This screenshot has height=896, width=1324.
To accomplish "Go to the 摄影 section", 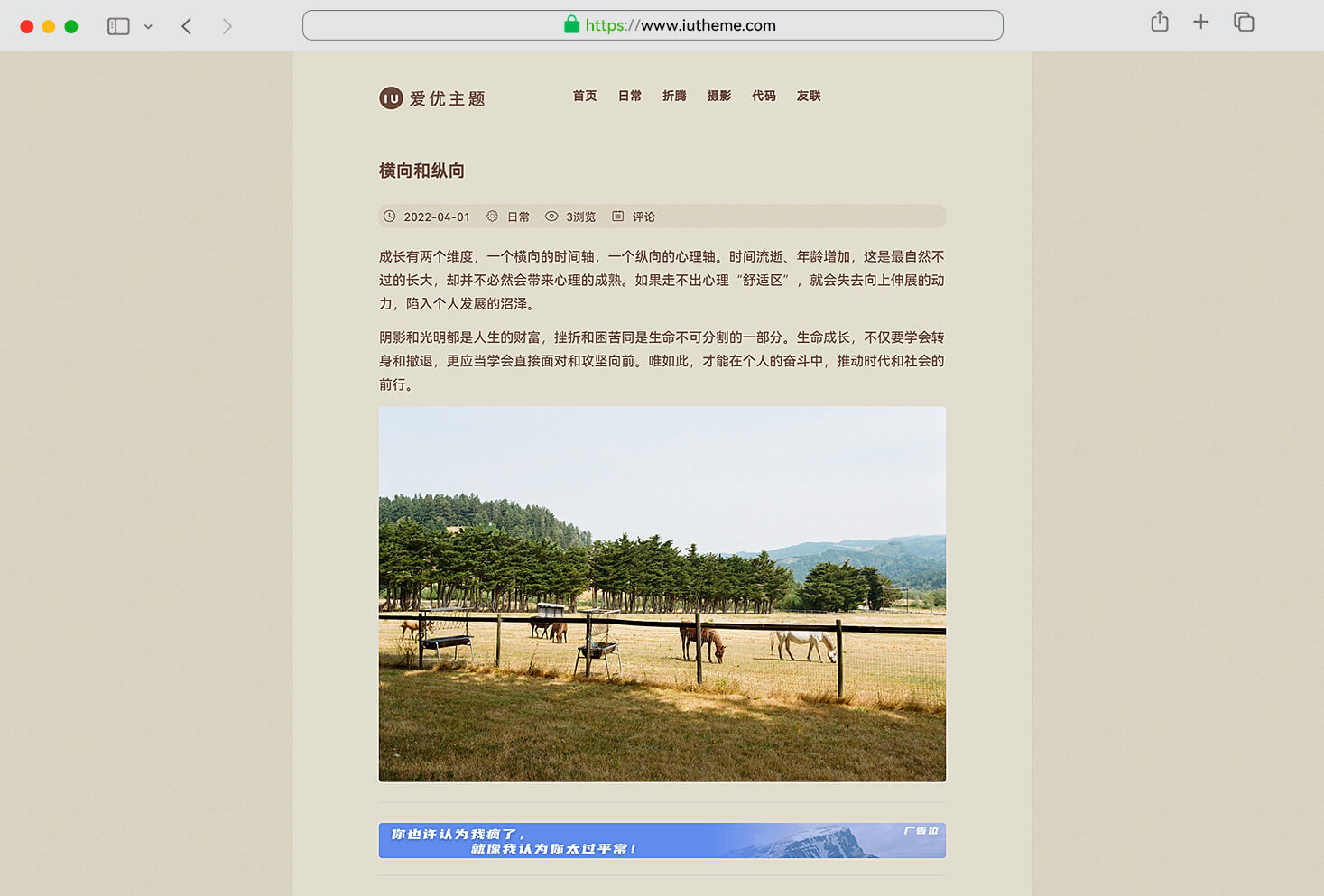I will (x=719, y=96).
